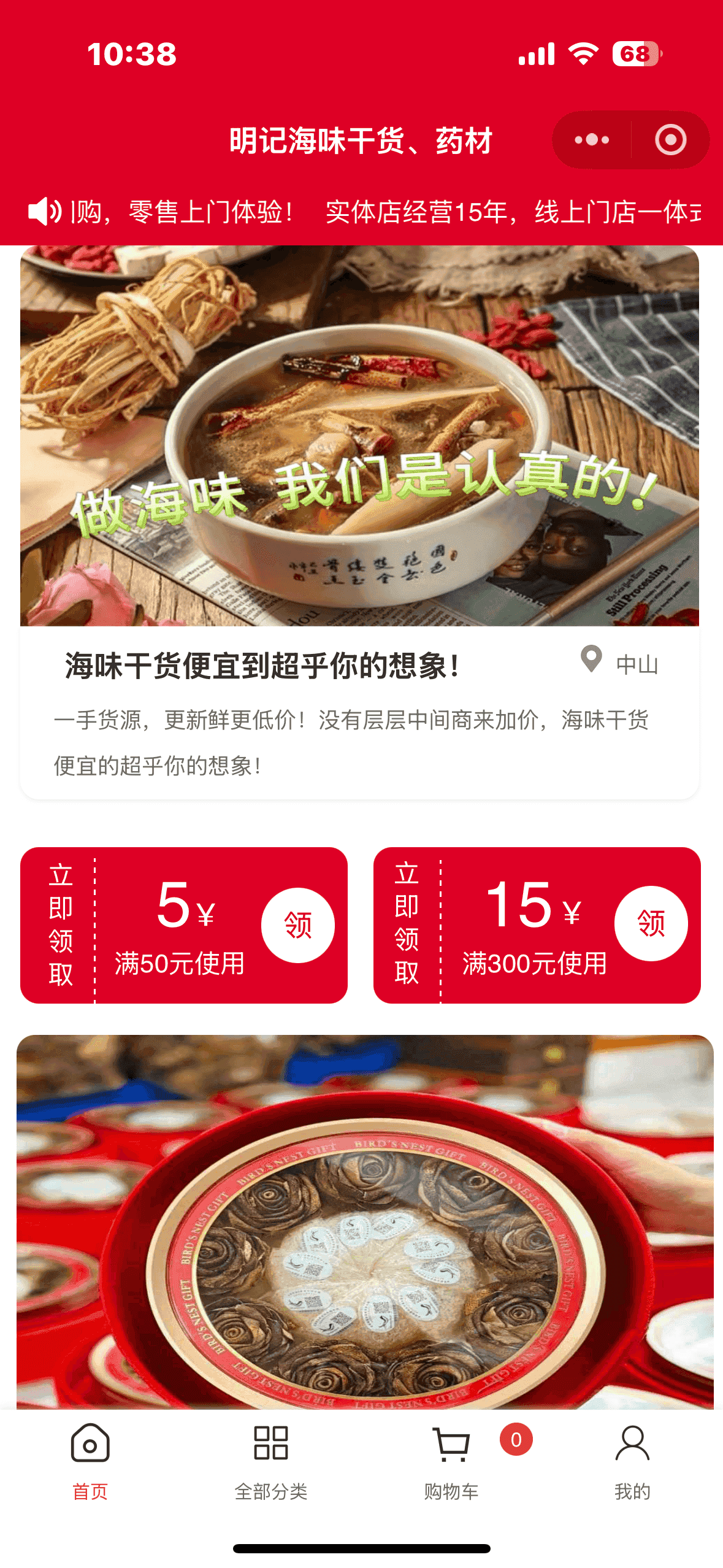
Task: Open the mini program more-options menu
Action: pos(592,140)
